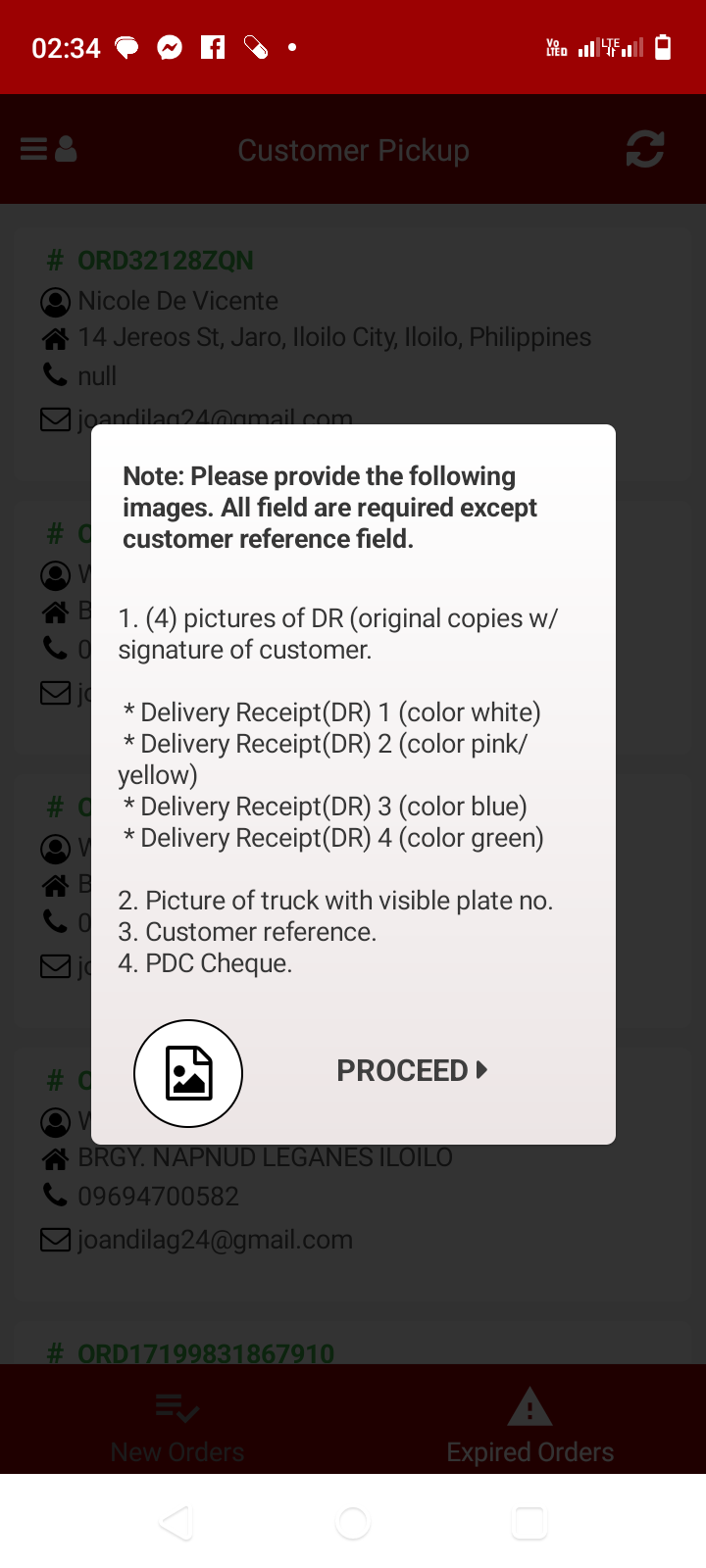
Task: Open the sample image icon in the dialog
Action: (188, 1073)
